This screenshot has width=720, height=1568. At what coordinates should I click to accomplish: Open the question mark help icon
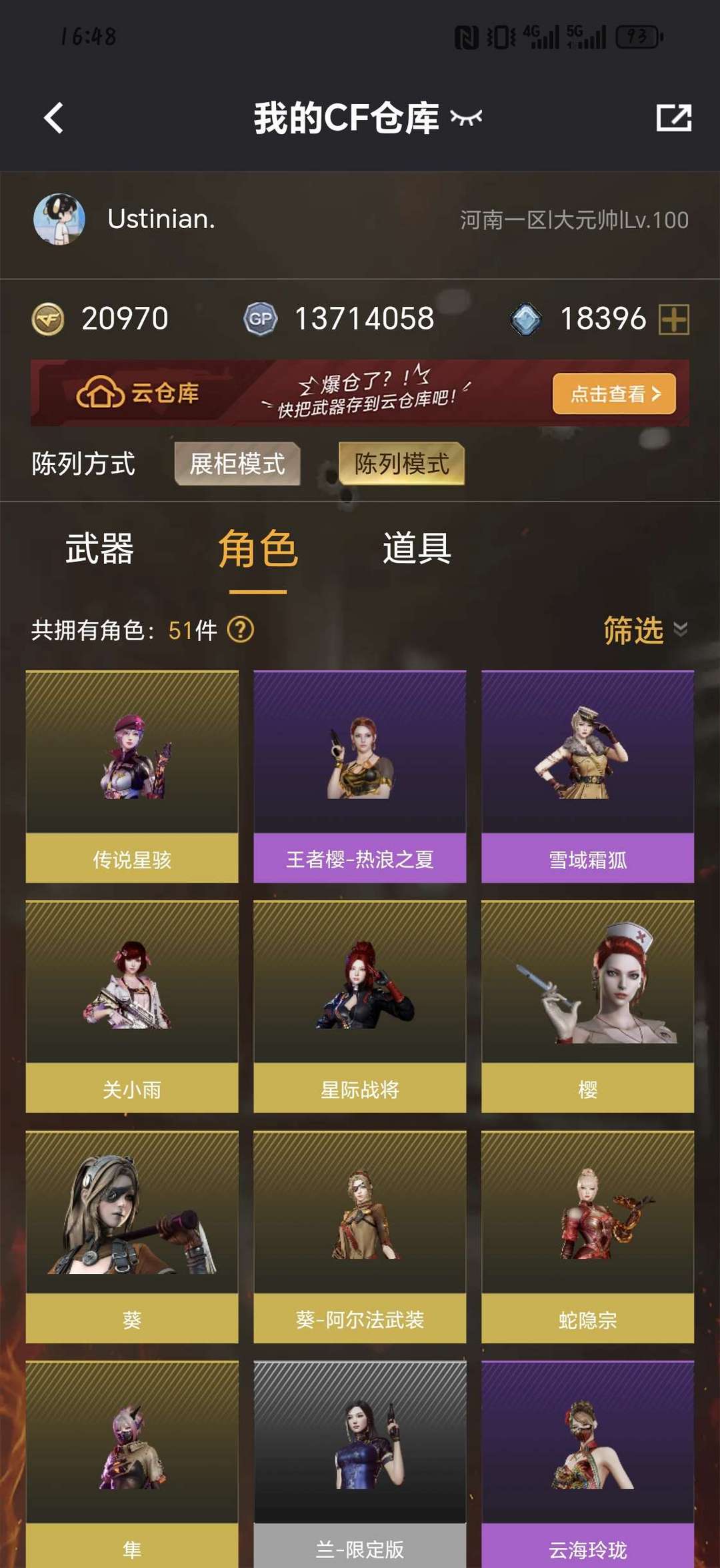coord(241,630)
